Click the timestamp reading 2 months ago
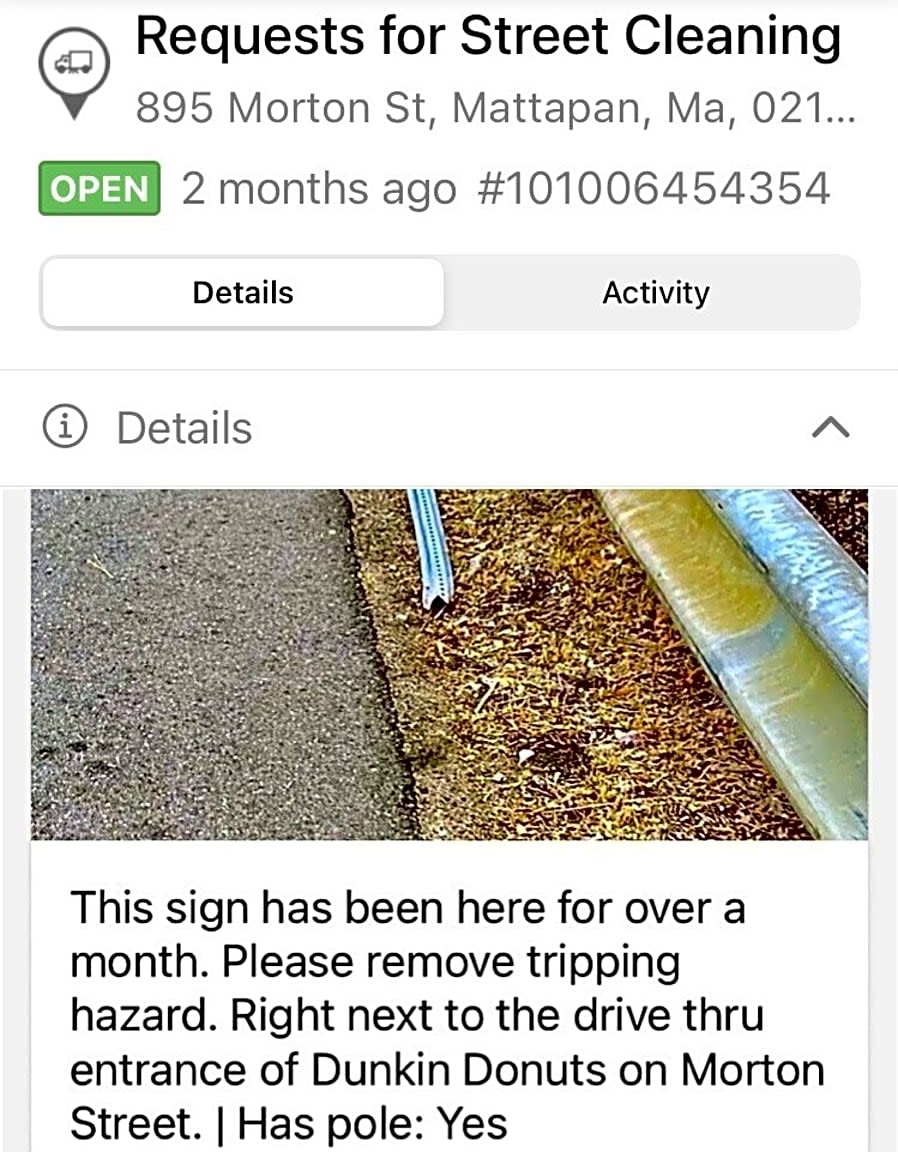898x1152 pixels. coord(310,188)
